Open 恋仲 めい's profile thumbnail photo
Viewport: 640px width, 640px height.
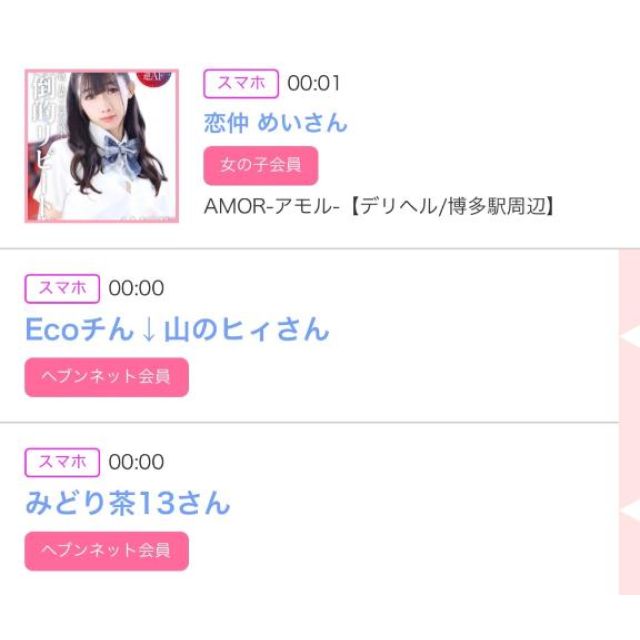[x=102, y=146]
